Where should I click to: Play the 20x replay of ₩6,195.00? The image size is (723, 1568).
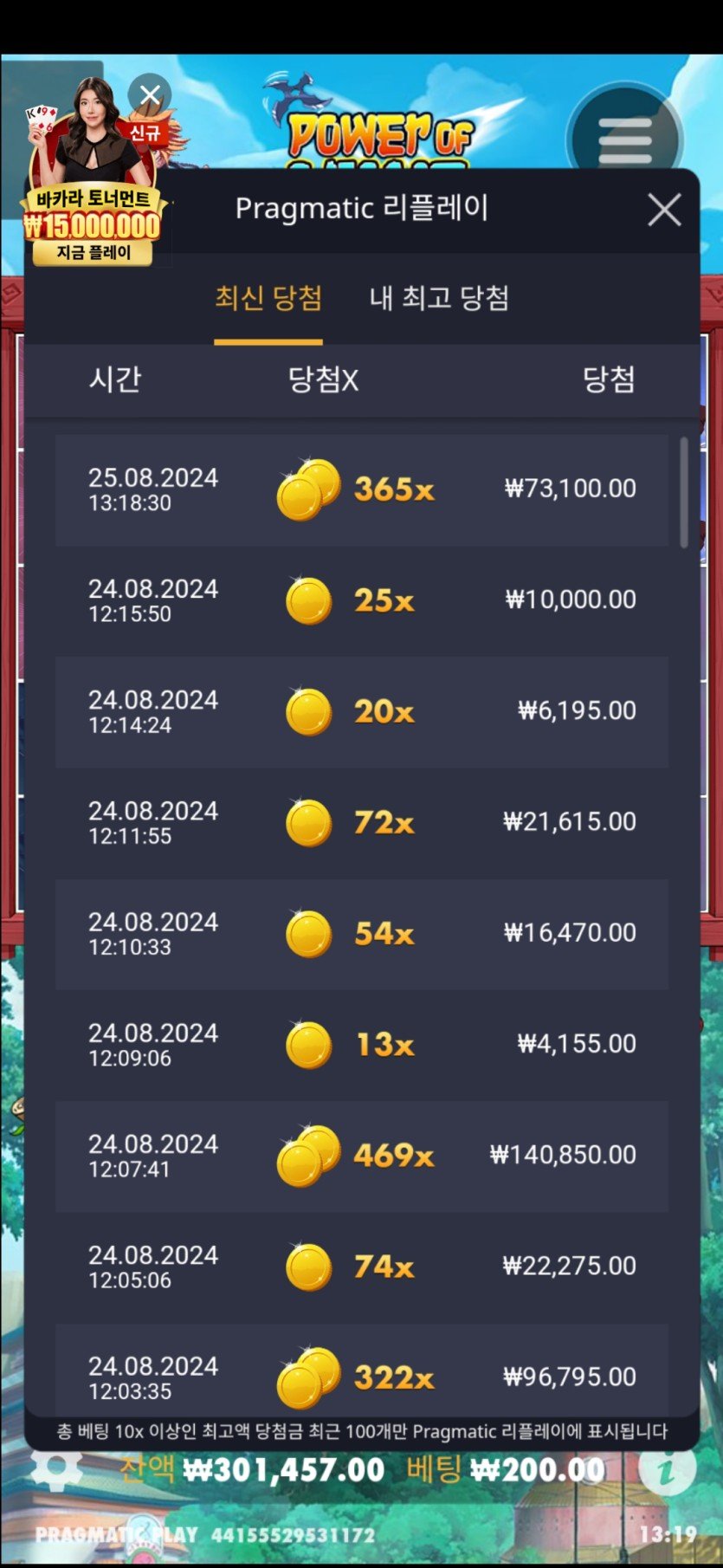click(x=361, y=711)
